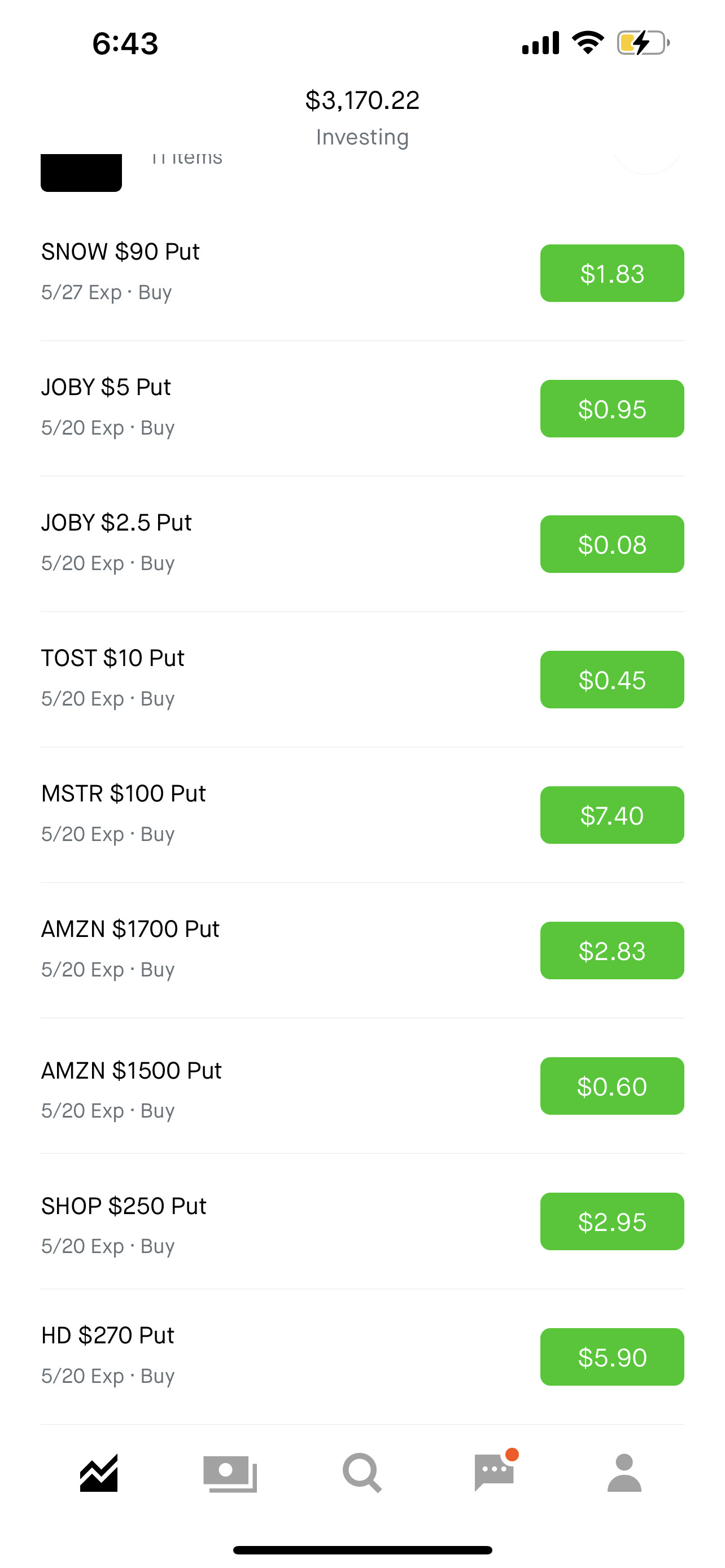Open the SNOW $90 Put position
This screenshot has width=725, height=1568.
tap(362, 273)
